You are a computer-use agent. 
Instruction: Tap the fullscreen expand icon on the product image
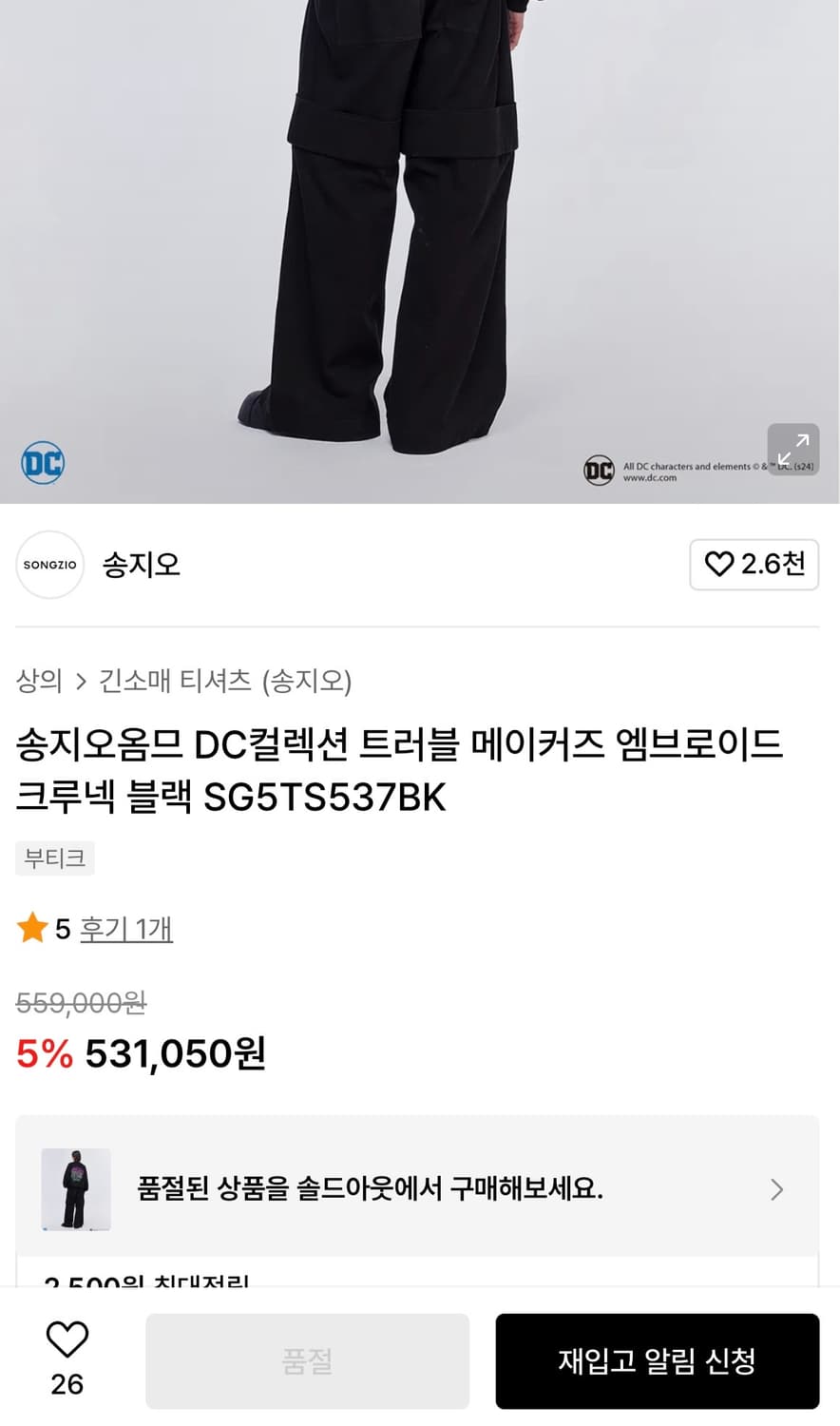[794, 449]
